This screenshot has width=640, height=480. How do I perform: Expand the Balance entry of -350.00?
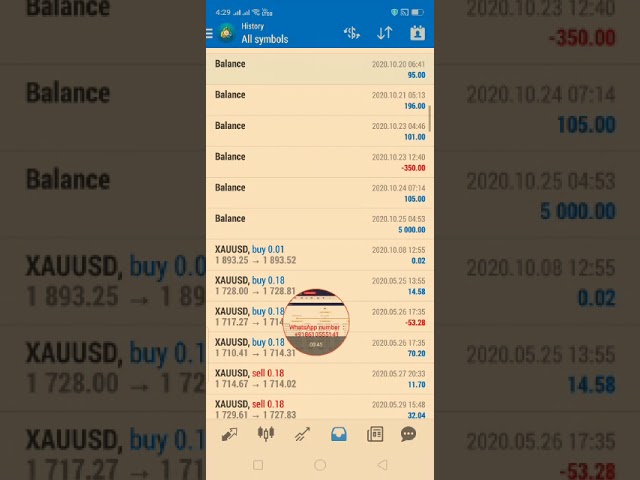320,162
